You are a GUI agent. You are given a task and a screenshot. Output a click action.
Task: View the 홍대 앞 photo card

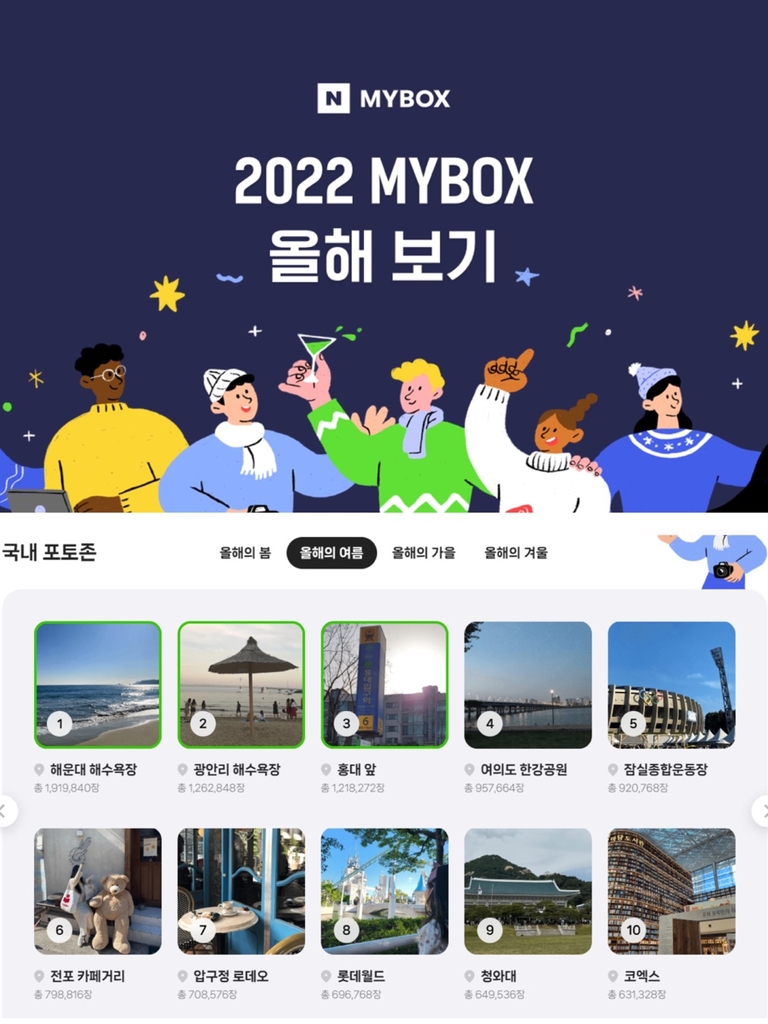385,685
